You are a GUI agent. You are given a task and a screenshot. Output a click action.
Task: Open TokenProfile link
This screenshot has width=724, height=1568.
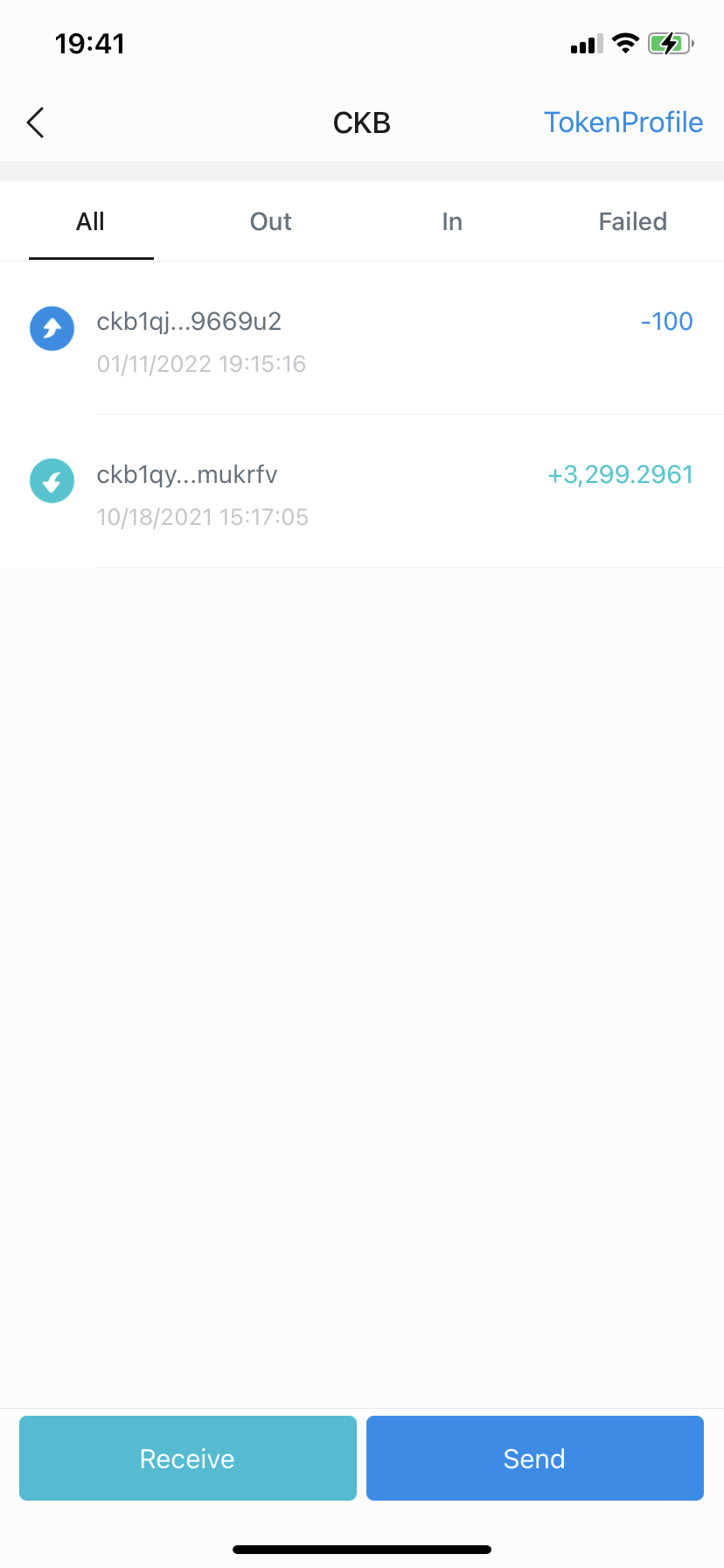(x=623, y=122)
